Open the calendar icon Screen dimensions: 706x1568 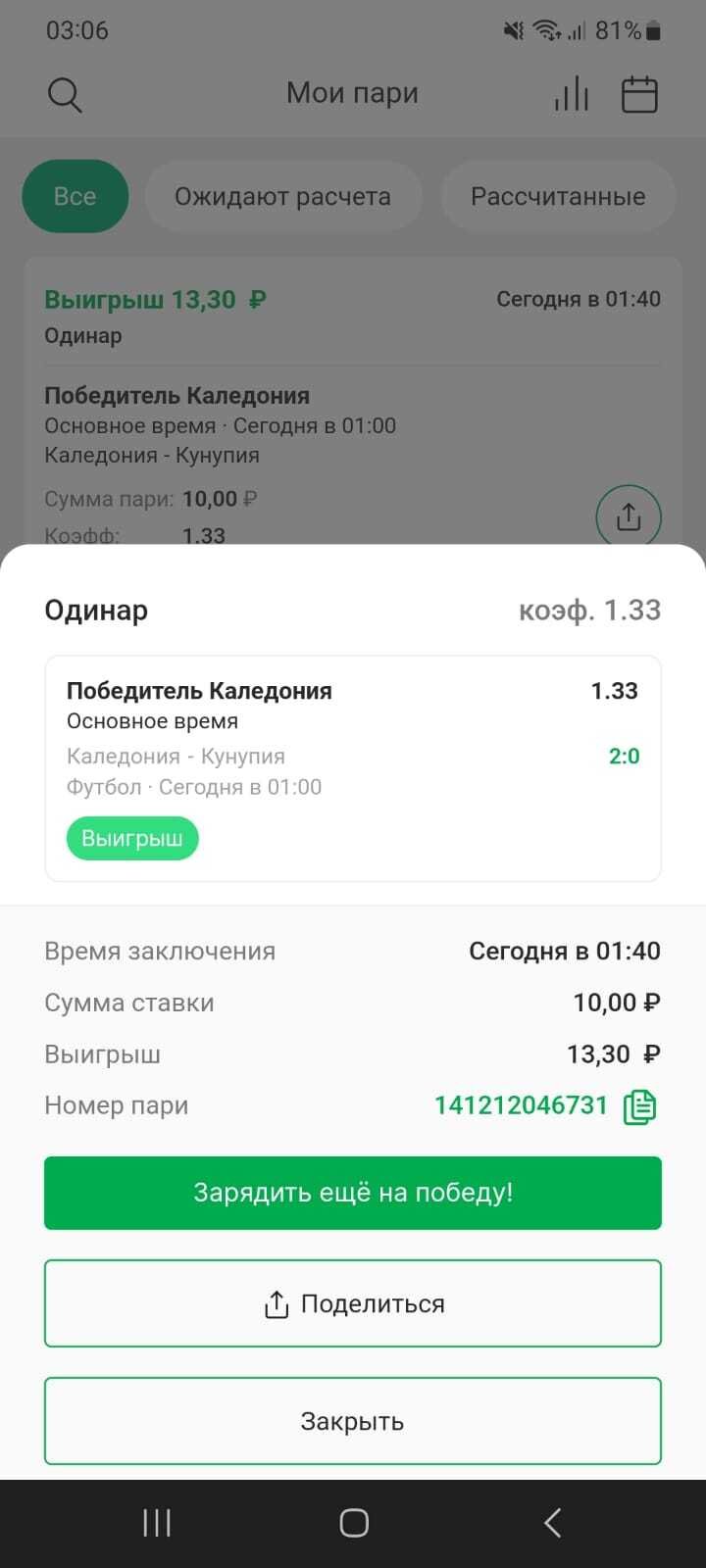click(639, 95)
